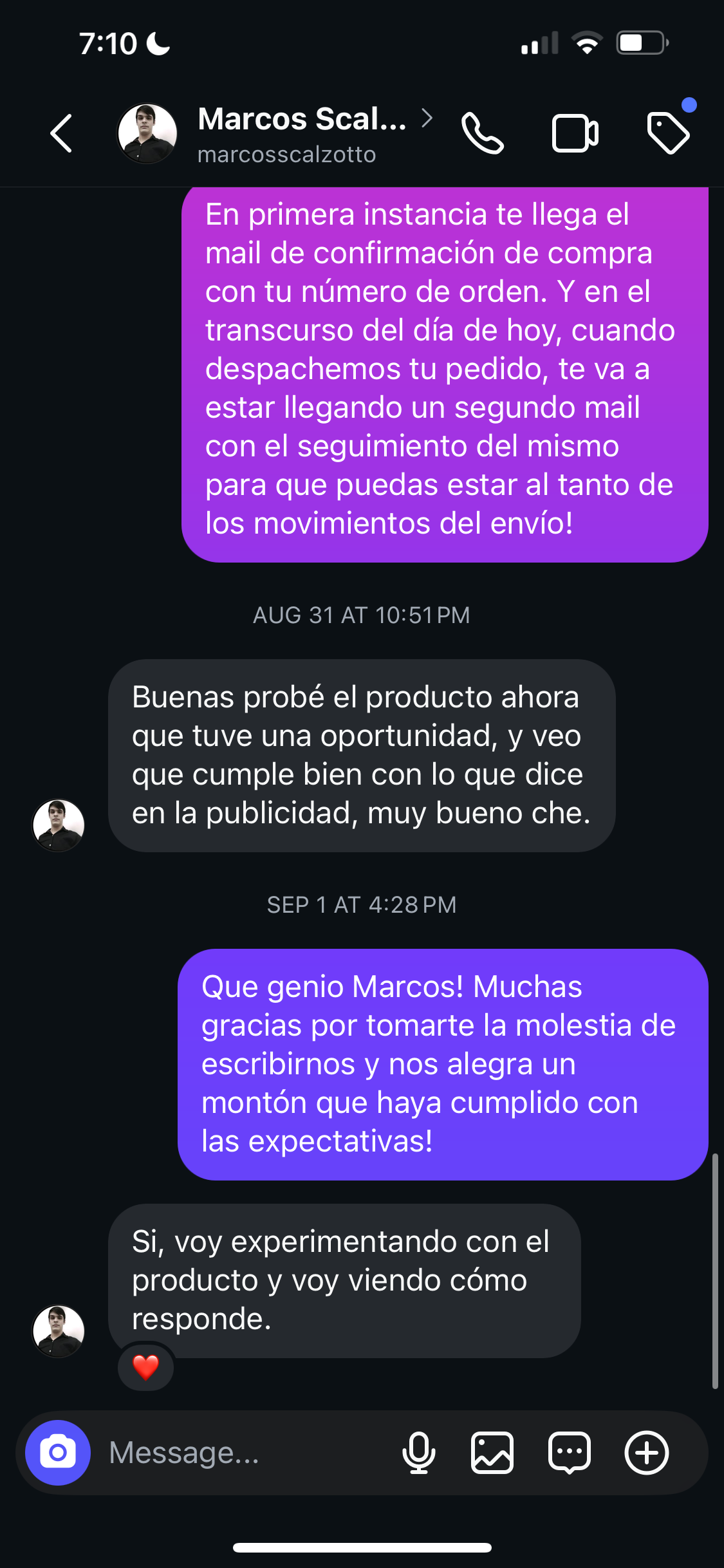Open the label tag options
The width and height of the screenshot is (724, 1568).
click(x=668, y=133)
